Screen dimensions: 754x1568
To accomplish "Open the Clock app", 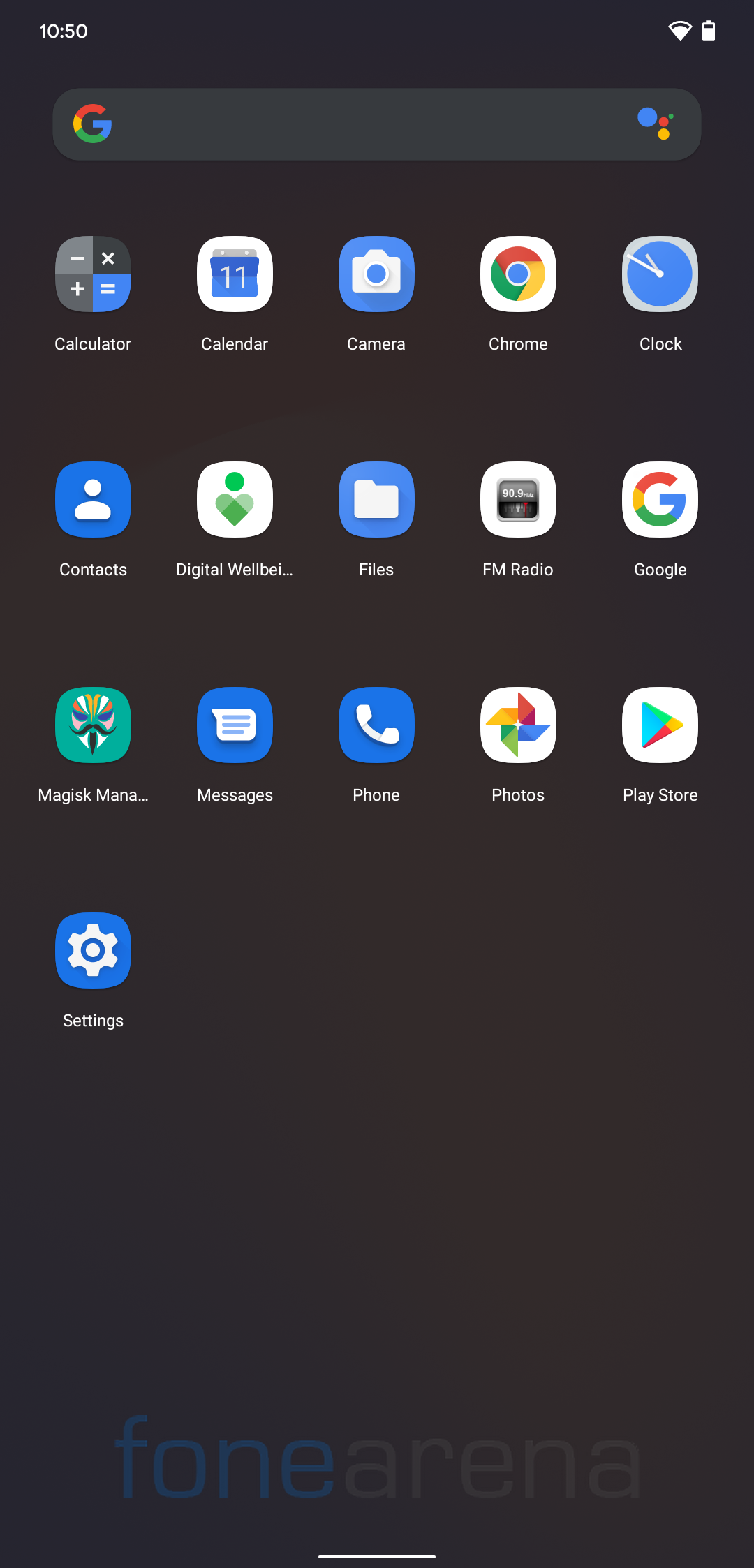I will (660, 274).
